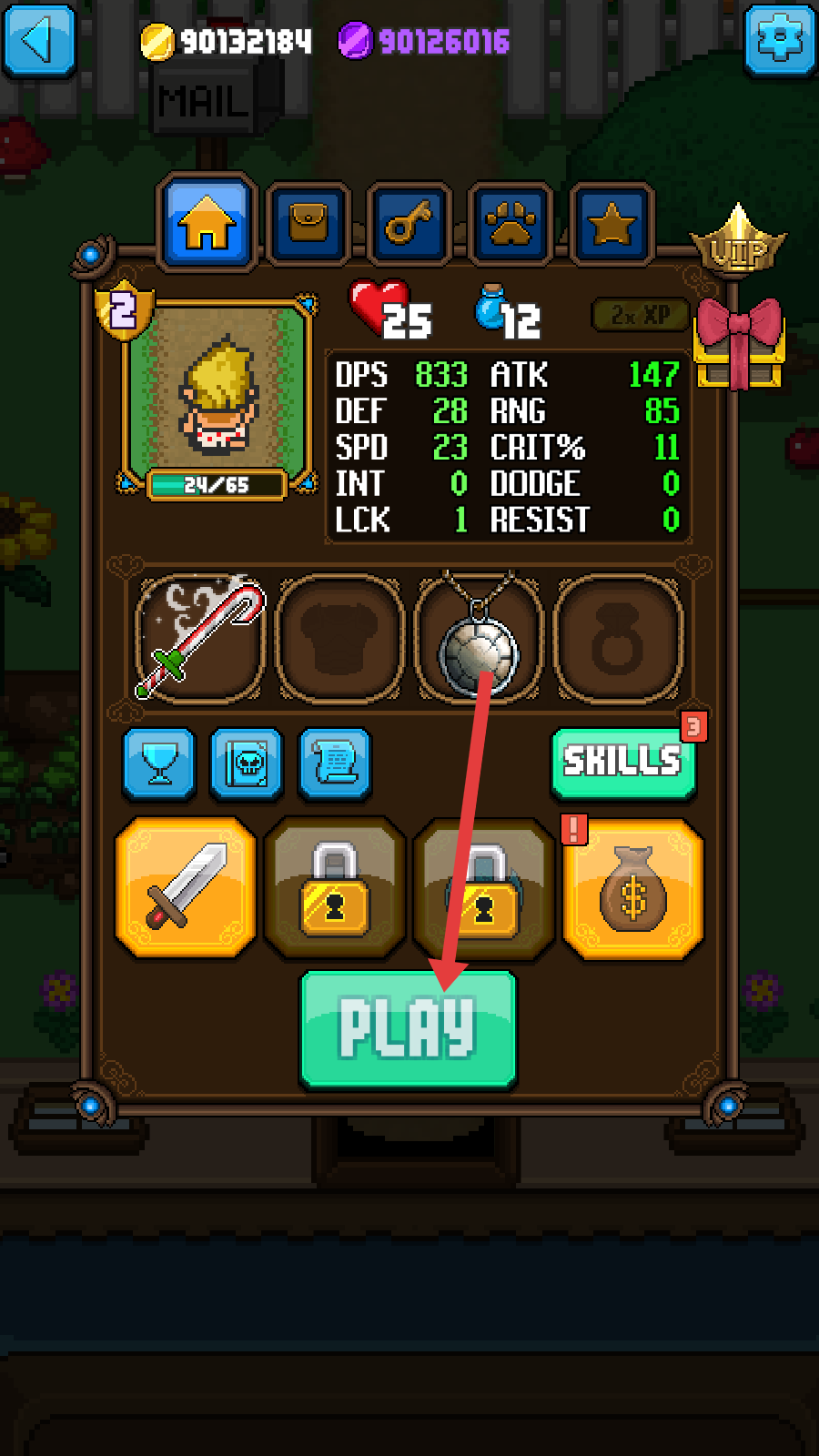
Task: Open the settings gear
Action: coord(780,39)
